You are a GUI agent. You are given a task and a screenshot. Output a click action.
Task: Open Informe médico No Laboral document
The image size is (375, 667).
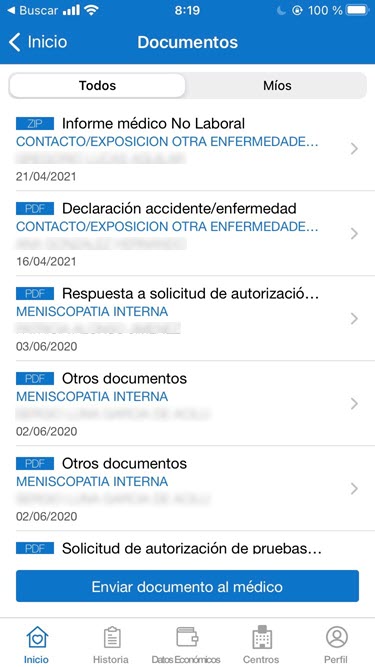(188, 148)
